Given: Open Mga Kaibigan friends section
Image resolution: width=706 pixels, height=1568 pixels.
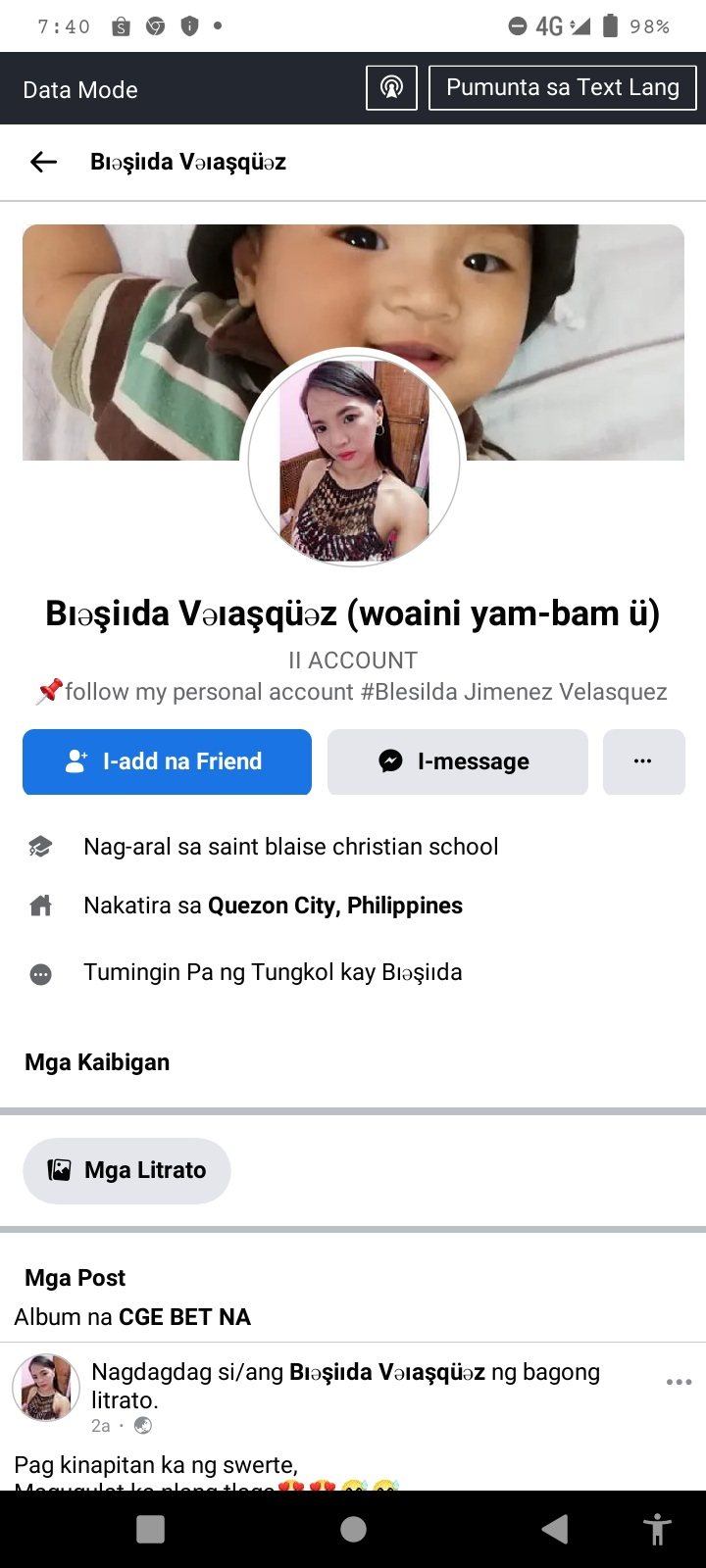Looking at the screenshot, I should (97, 1062).
